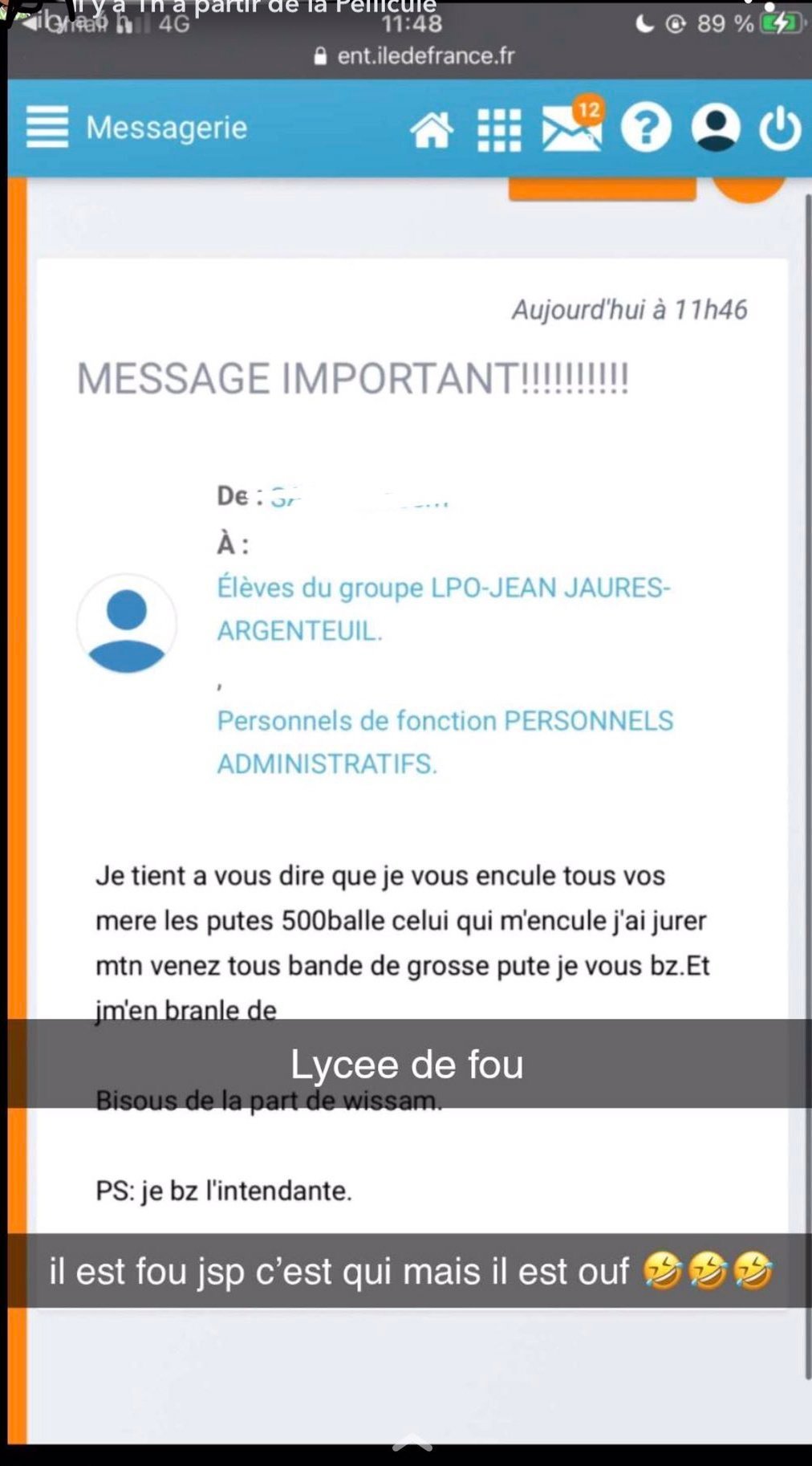Tap the ent.iledefrance.fr address bar
The image size is (812, 1466).
click(414, 55)
